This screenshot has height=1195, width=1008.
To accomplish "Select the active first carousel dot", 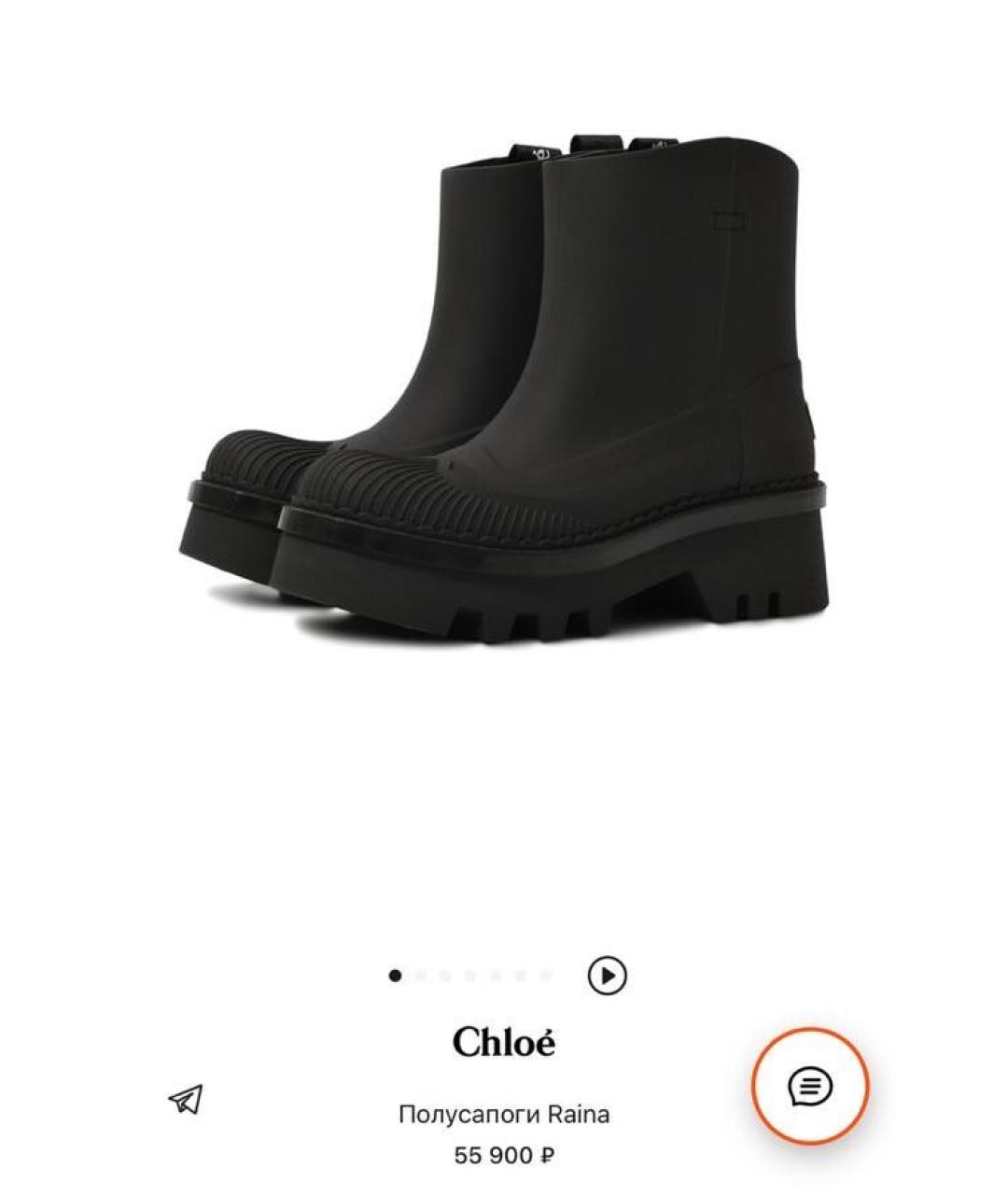I will pos(395,976).
